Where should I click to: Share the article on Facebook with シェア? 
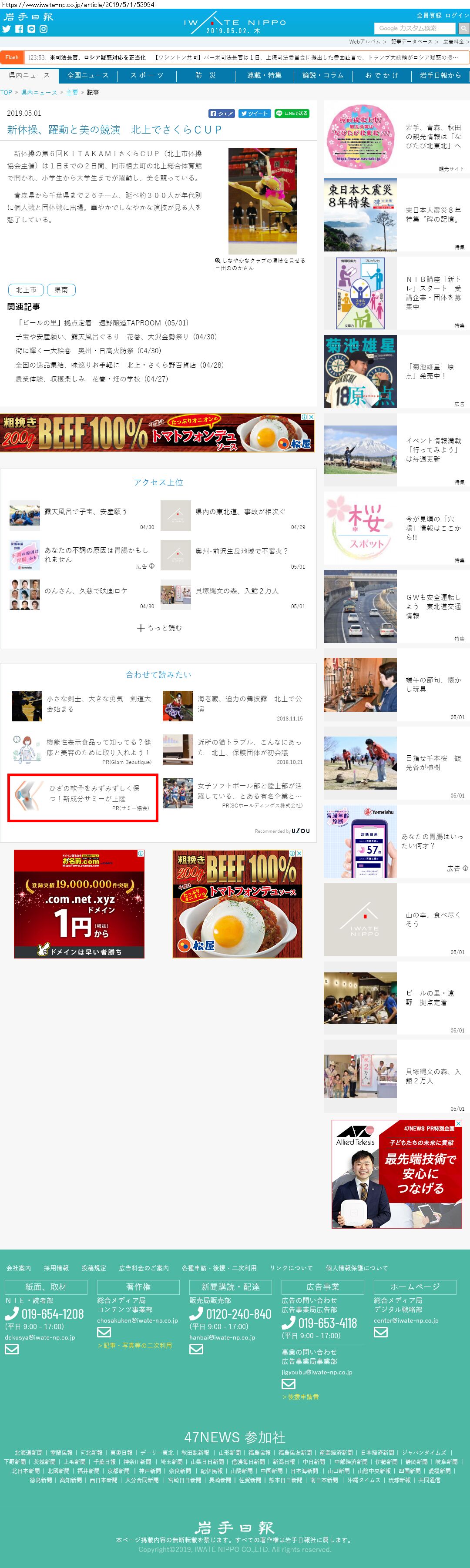(x=222, y=114)
